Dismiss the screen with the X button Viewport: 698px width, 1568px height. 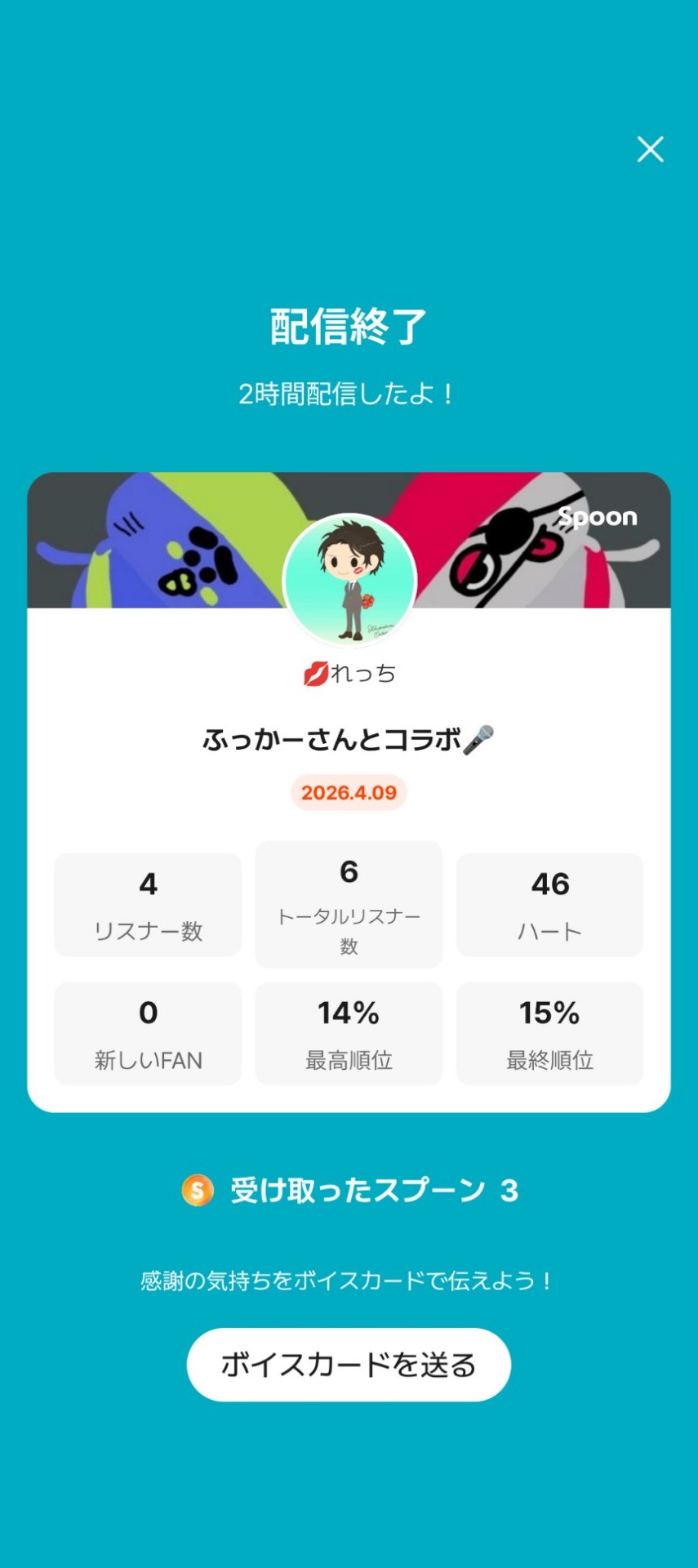(651, 150)
